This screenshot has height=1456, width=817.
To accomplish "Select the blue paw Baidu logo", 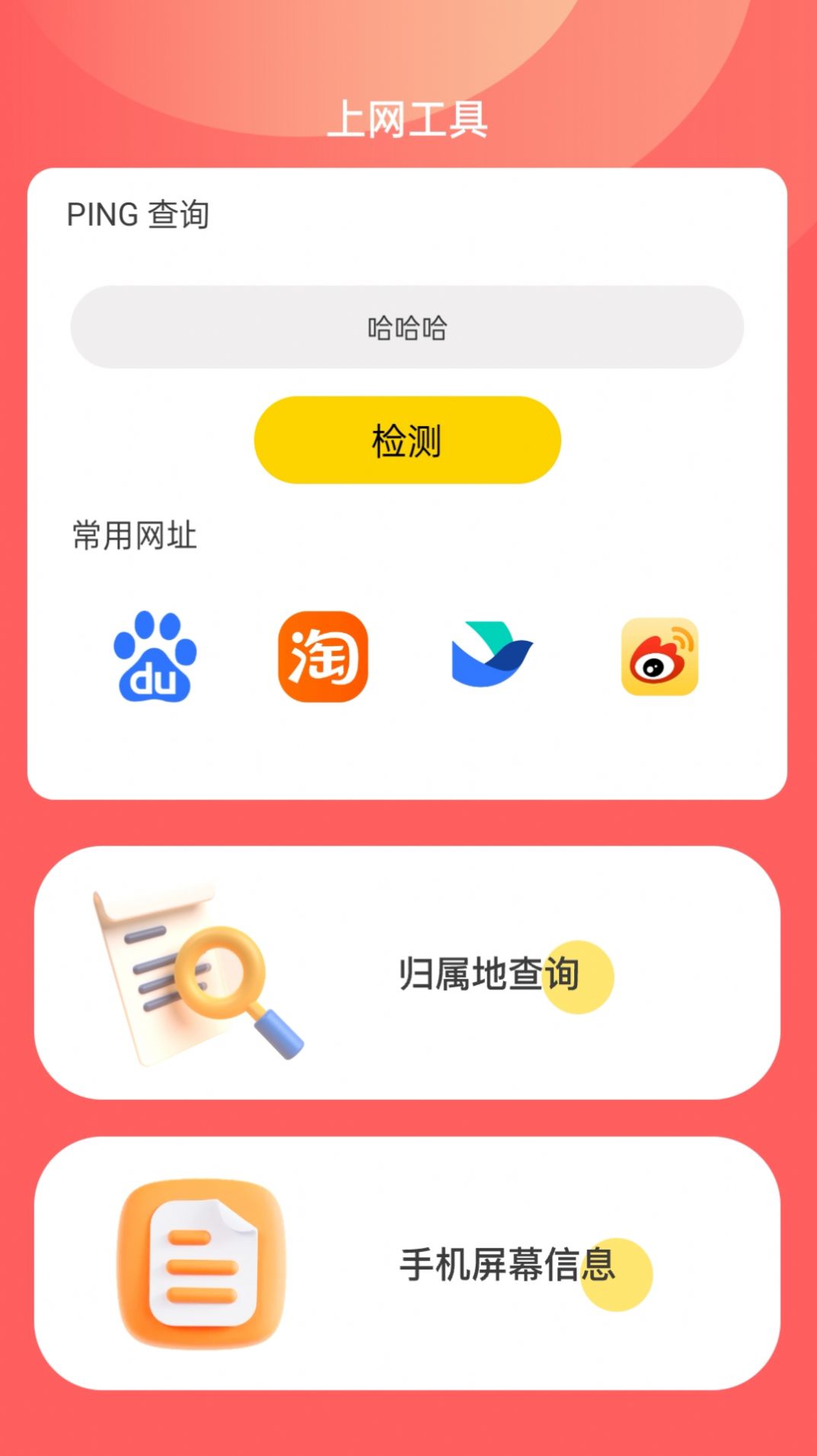I will point(156,658).
